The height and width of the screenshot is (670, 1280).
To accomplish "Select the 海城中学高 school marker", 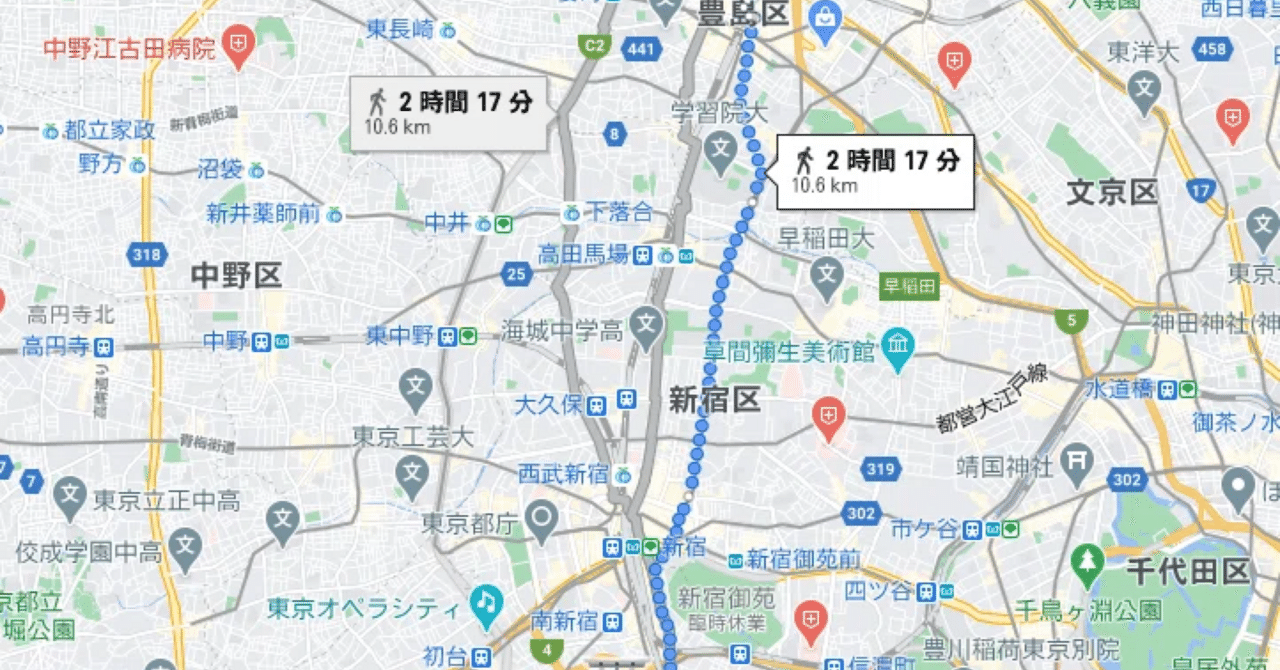I will (x=648, y=327).
